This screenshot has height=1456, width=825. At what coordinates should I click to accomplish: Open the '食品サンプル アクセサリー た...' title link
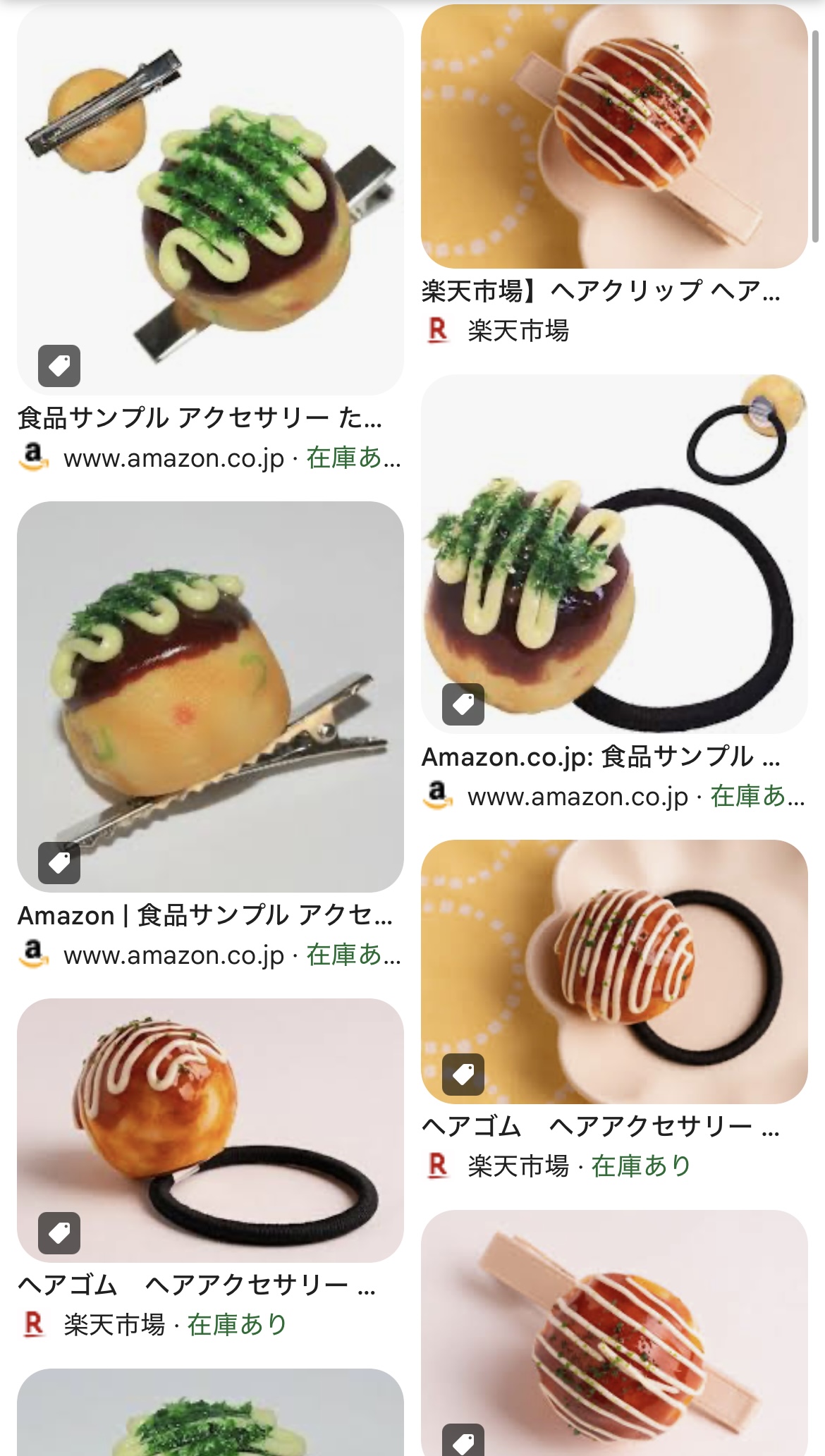(200, 418)
